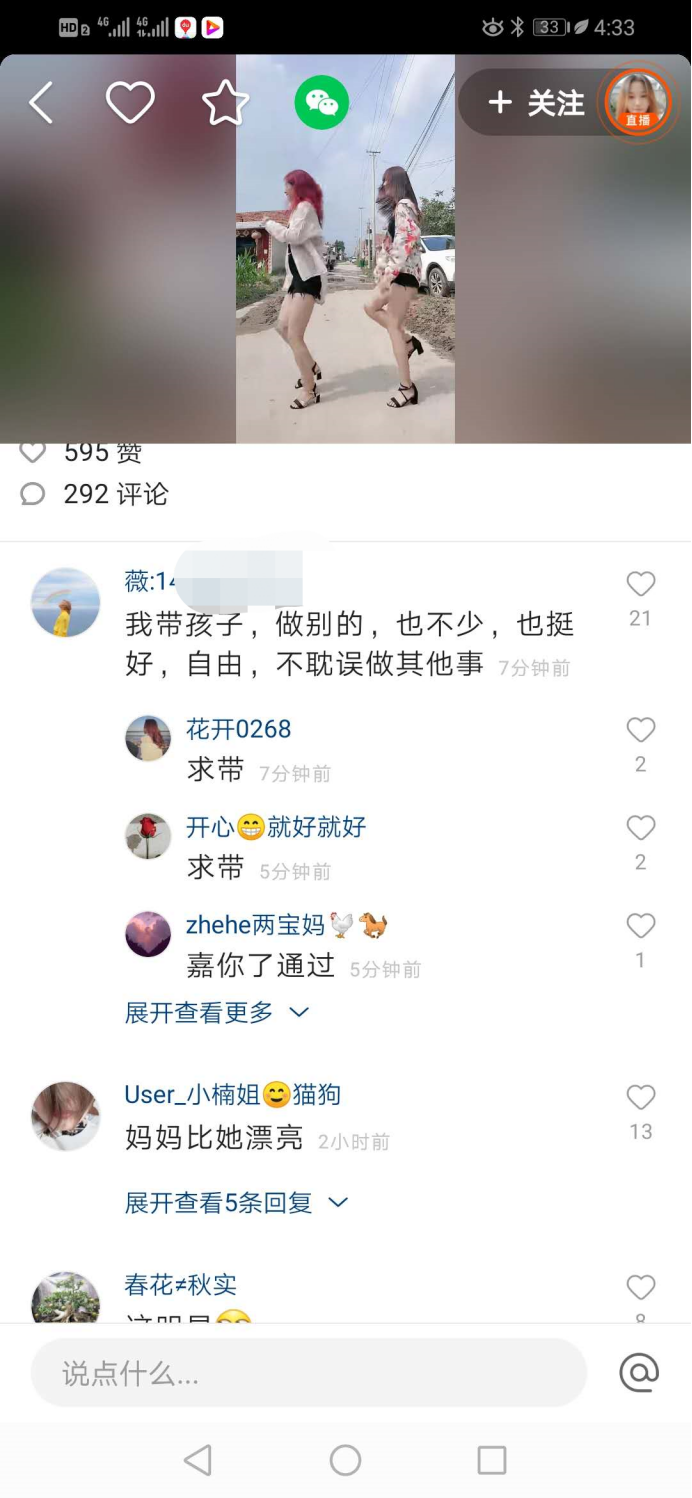Image resolution: width=692 pixels, height=1498 pixels.
Task: Like this video with the heart icon
Action: click(x=130, y=103)
